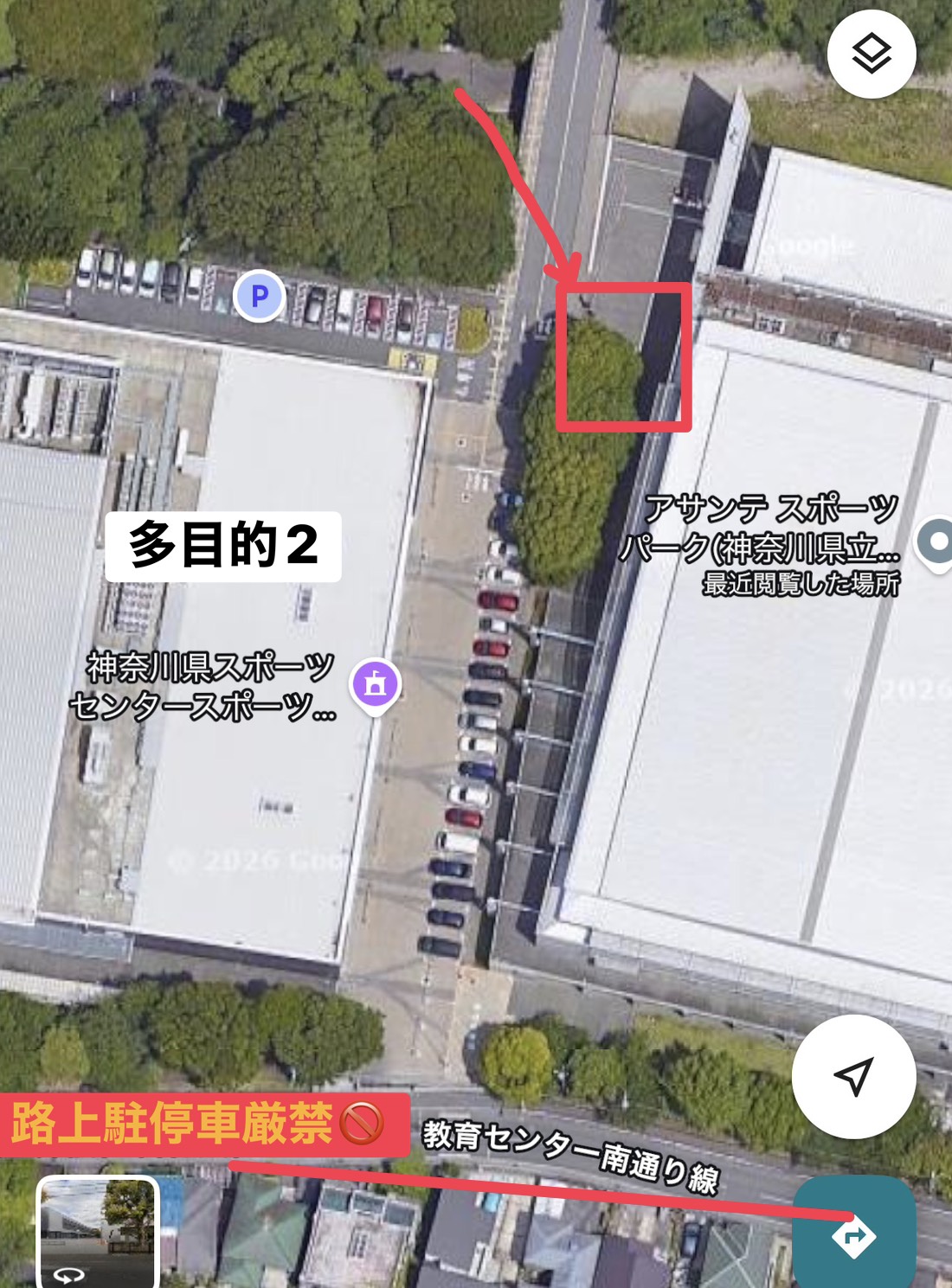Open the Street View preview thumbnail

pyautogui.click(x=98, y=1232)
